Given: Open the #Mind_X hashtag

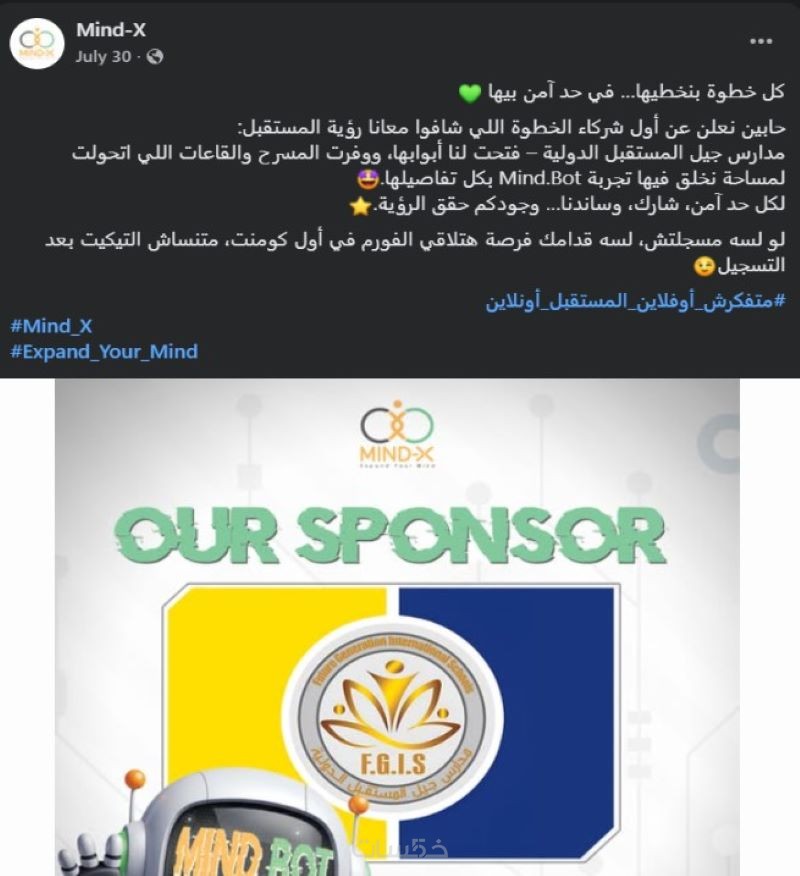Looking at the screenshot, I should click(x=51, y=325).
